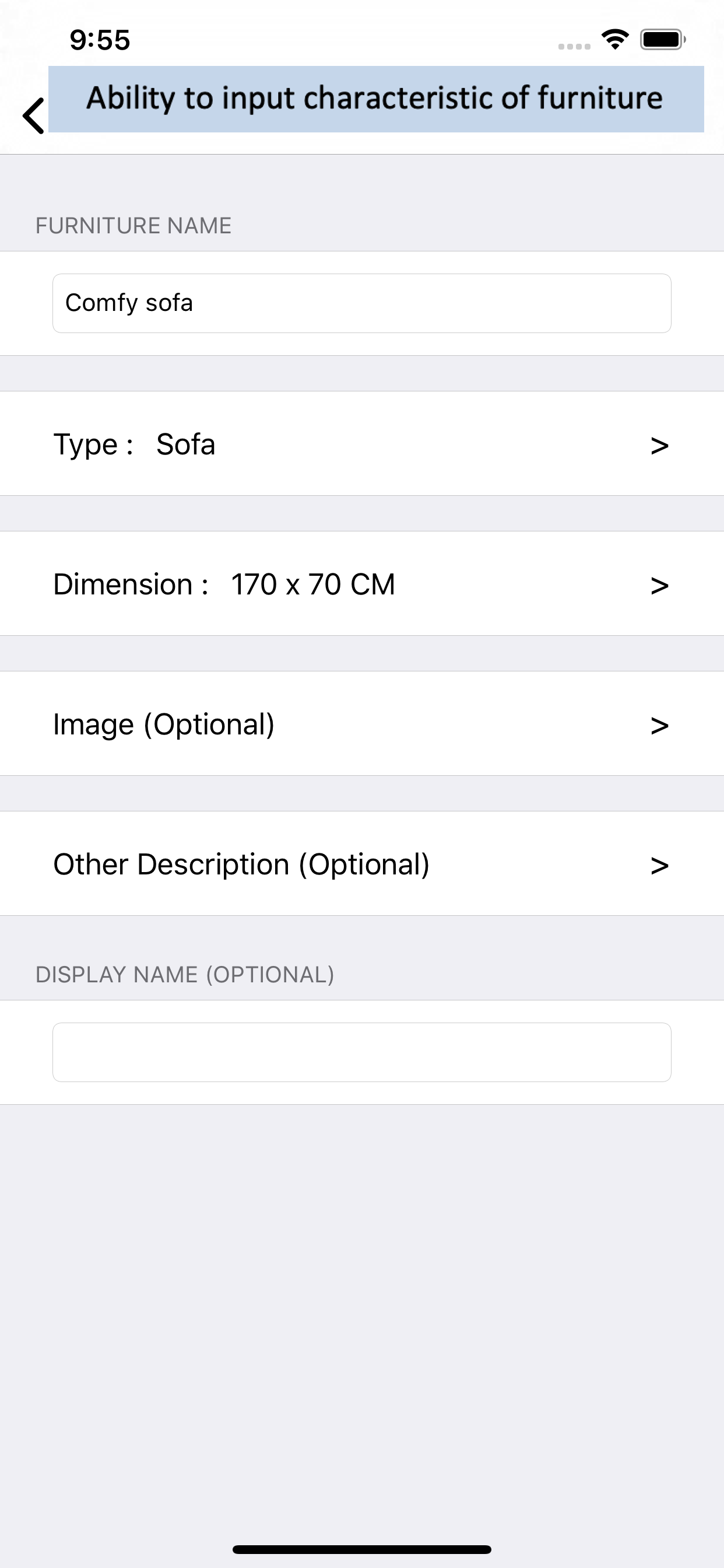Select the Type: Sofa label text

135,443
